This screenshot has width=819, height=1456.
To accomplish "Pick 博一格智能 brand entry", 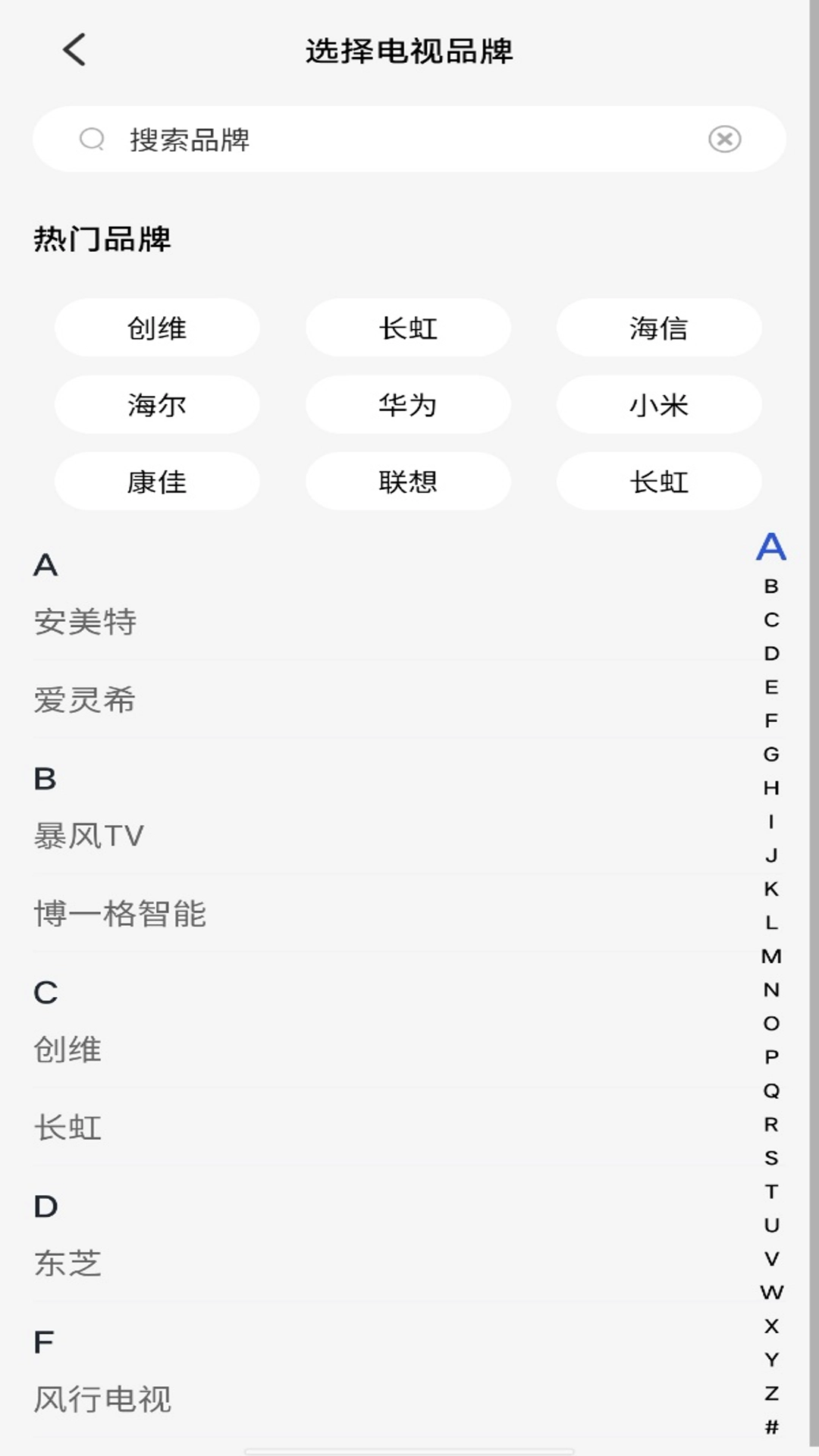I will click(x=121, y=913).
